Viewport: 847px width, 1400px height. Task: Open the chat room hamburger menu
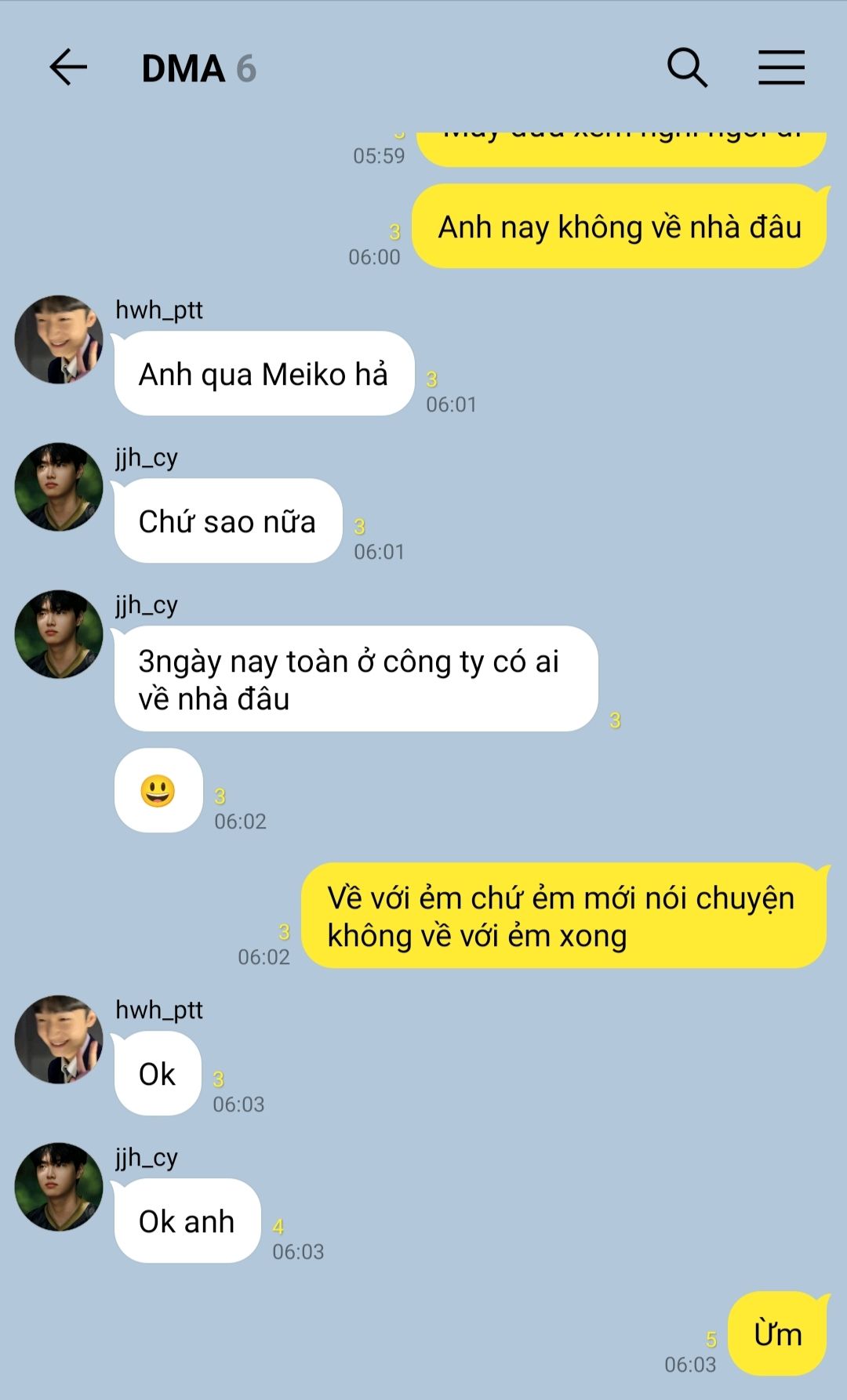[781, 67]
